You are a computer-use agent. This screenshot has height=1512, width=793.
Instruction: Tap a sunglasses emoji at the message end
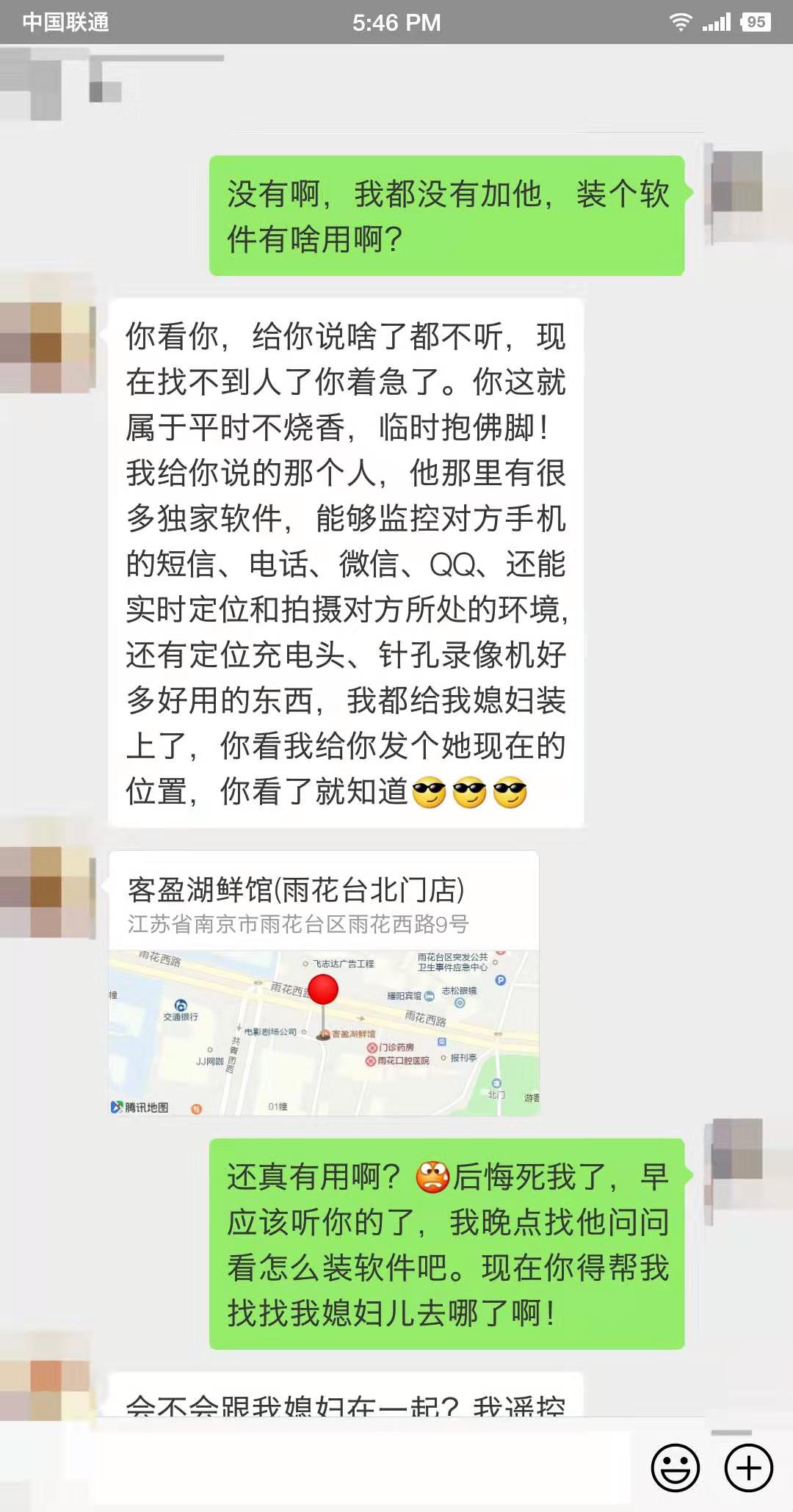pyautogui.click(x=466, y=793)
